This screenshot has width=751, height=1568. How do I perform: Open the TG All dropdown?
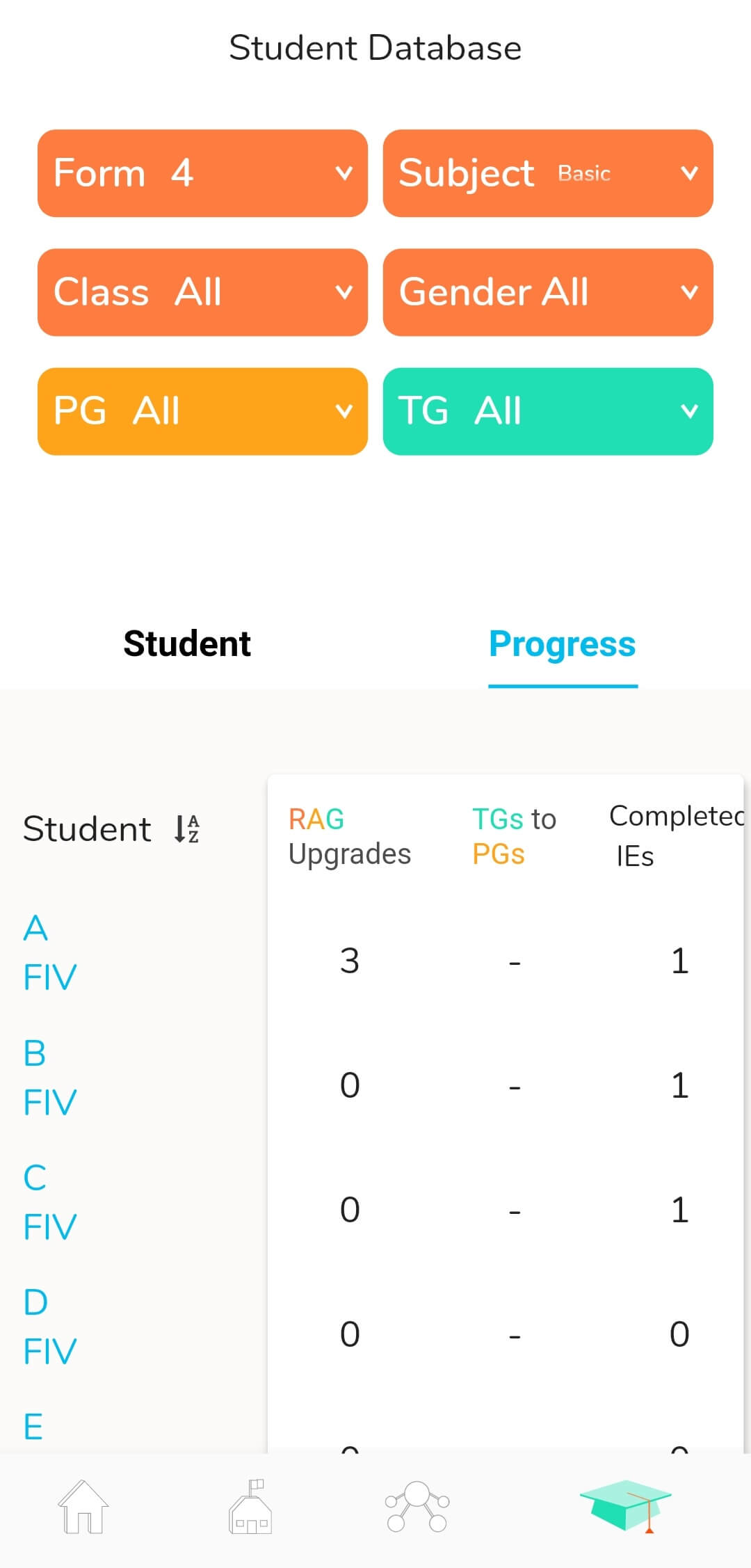pyautogui.click(x=548, y=411)
